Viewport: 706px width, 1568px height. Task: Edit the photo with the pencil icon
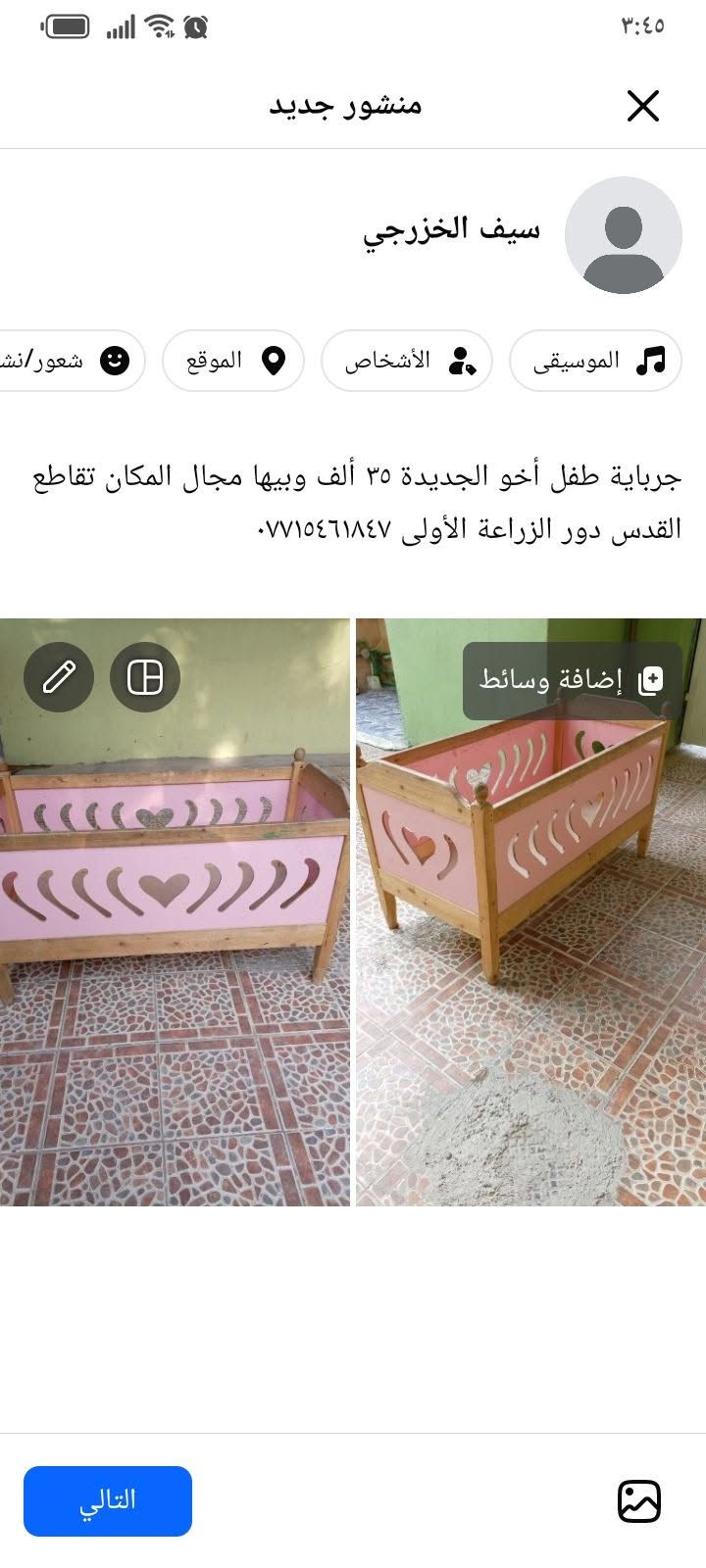point(59,676)
